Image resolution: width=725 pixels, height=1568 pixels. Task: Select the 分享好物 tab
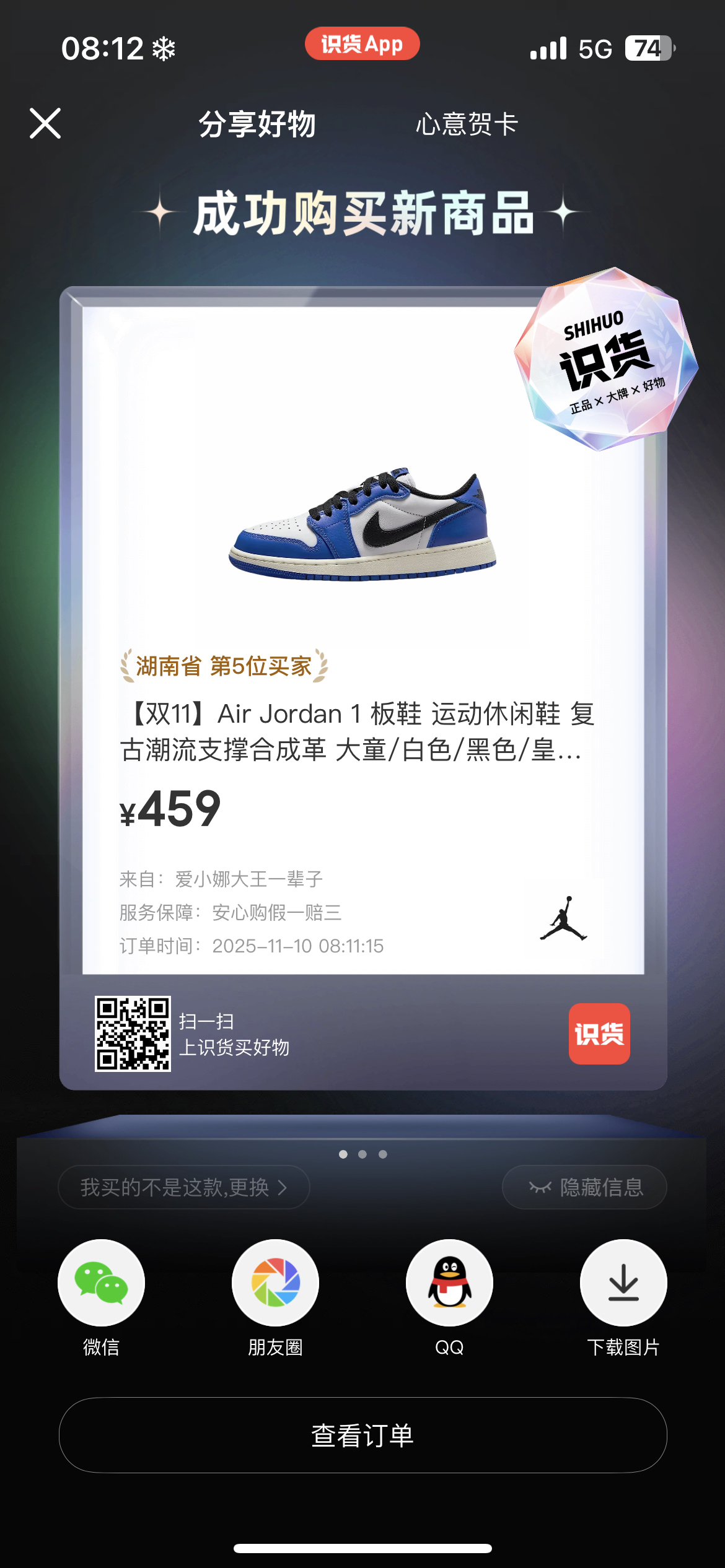[257, 124]
